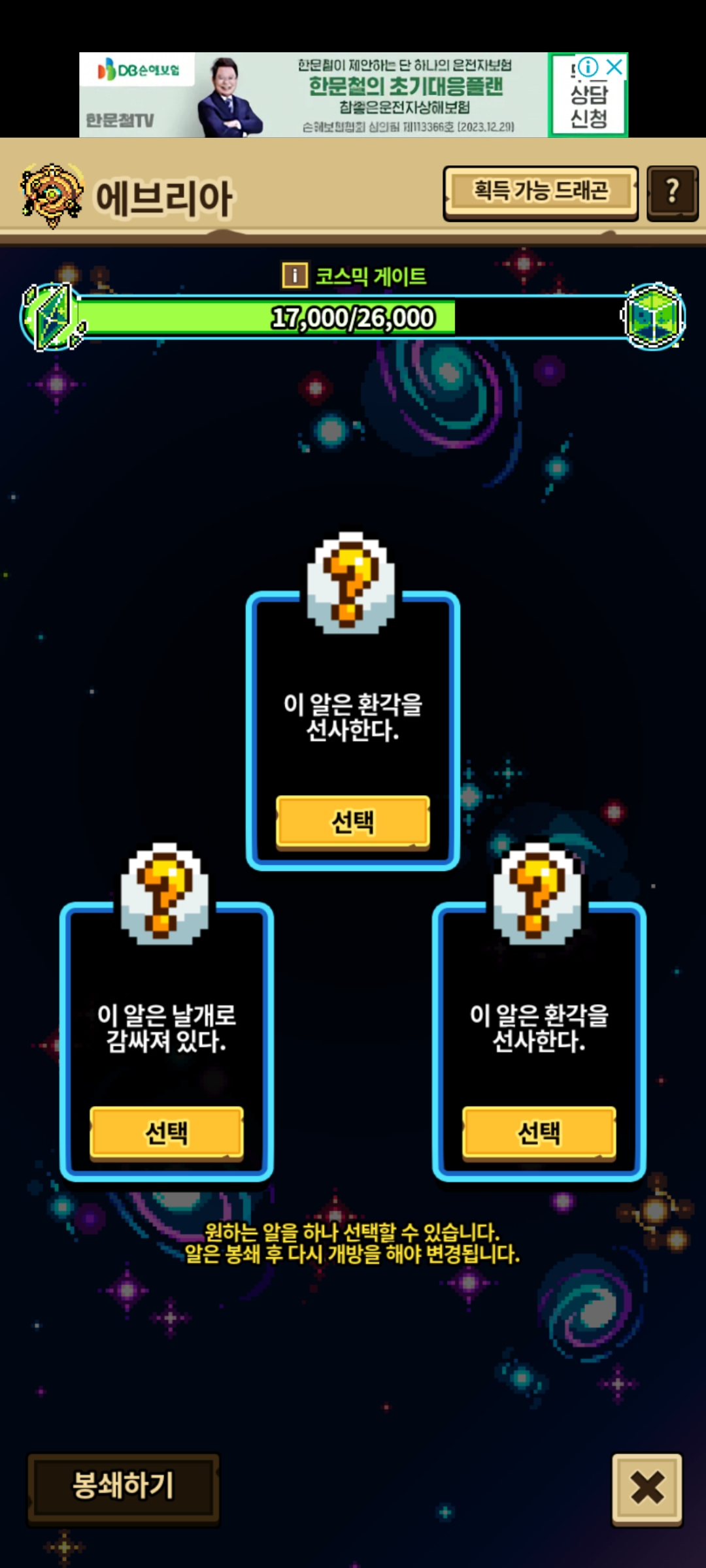Open the question mark help button
The image size is (706, 1568).
click(x=673, y=193)
